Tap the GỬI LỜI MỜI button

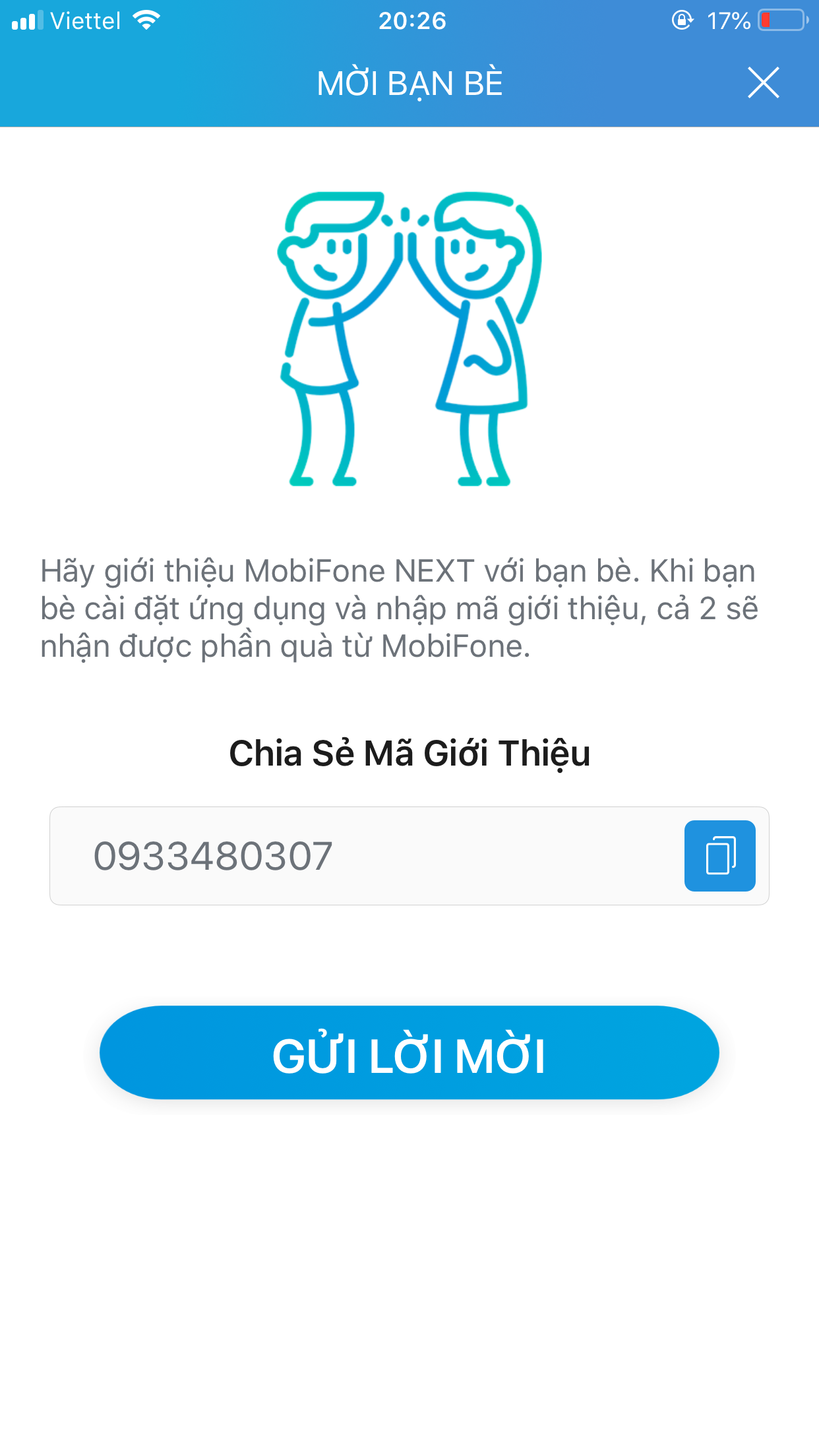click(x=409, y=1052)
